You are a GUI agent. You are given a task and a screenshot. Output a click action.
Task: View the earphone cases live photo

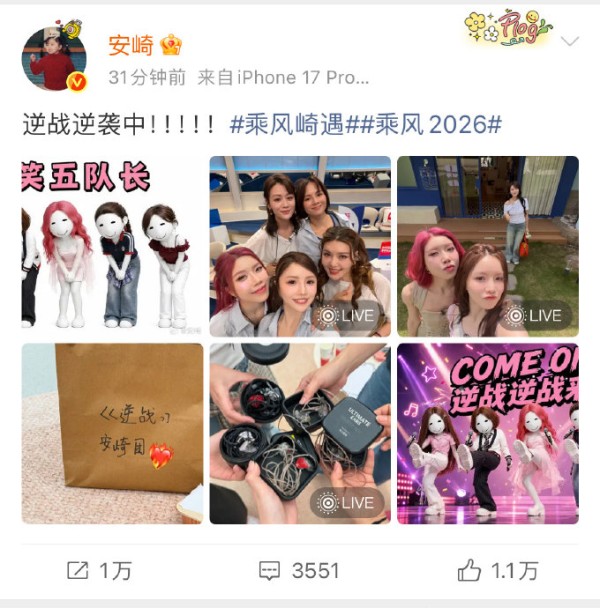[300, 434]
